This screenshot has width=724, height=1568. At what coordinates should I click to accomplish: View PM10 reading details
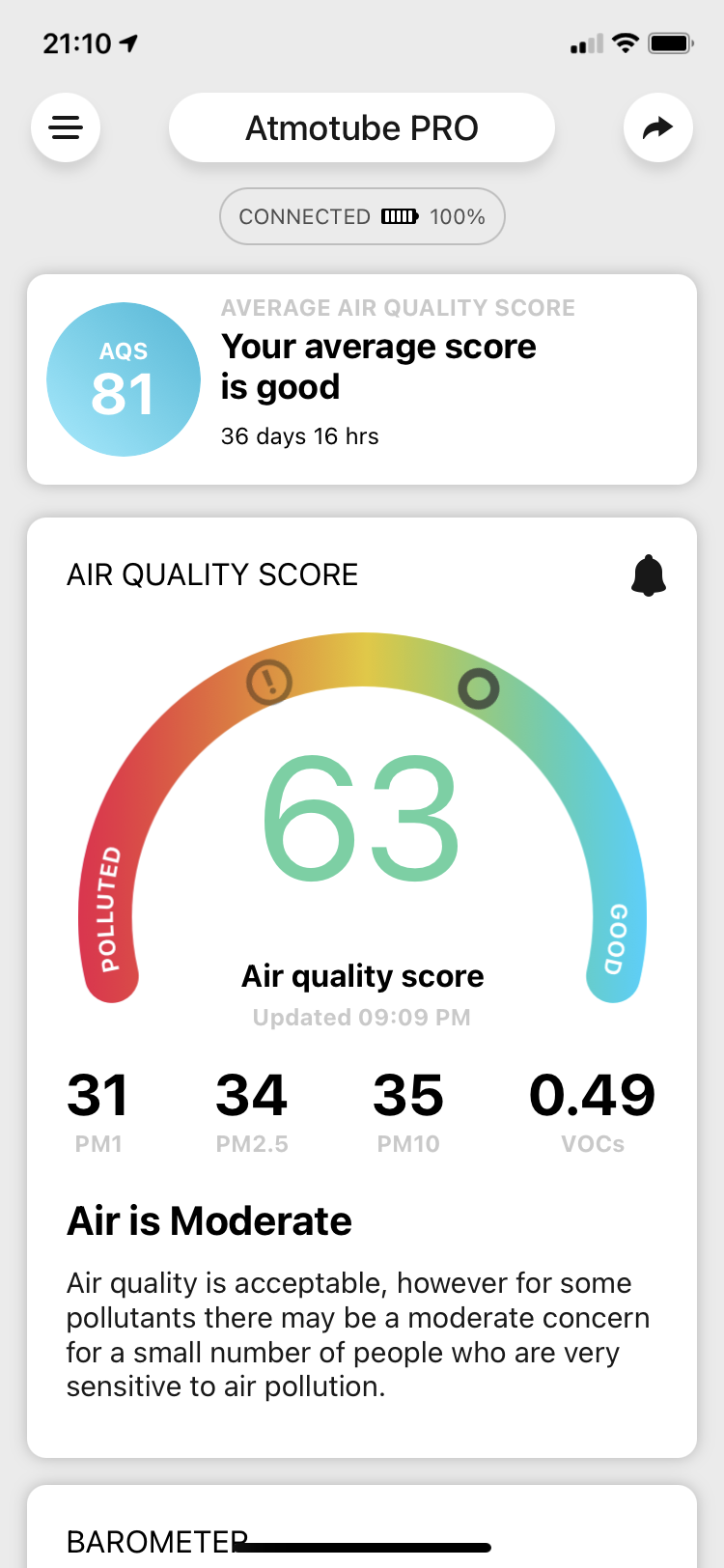[x=408, y=1109]
